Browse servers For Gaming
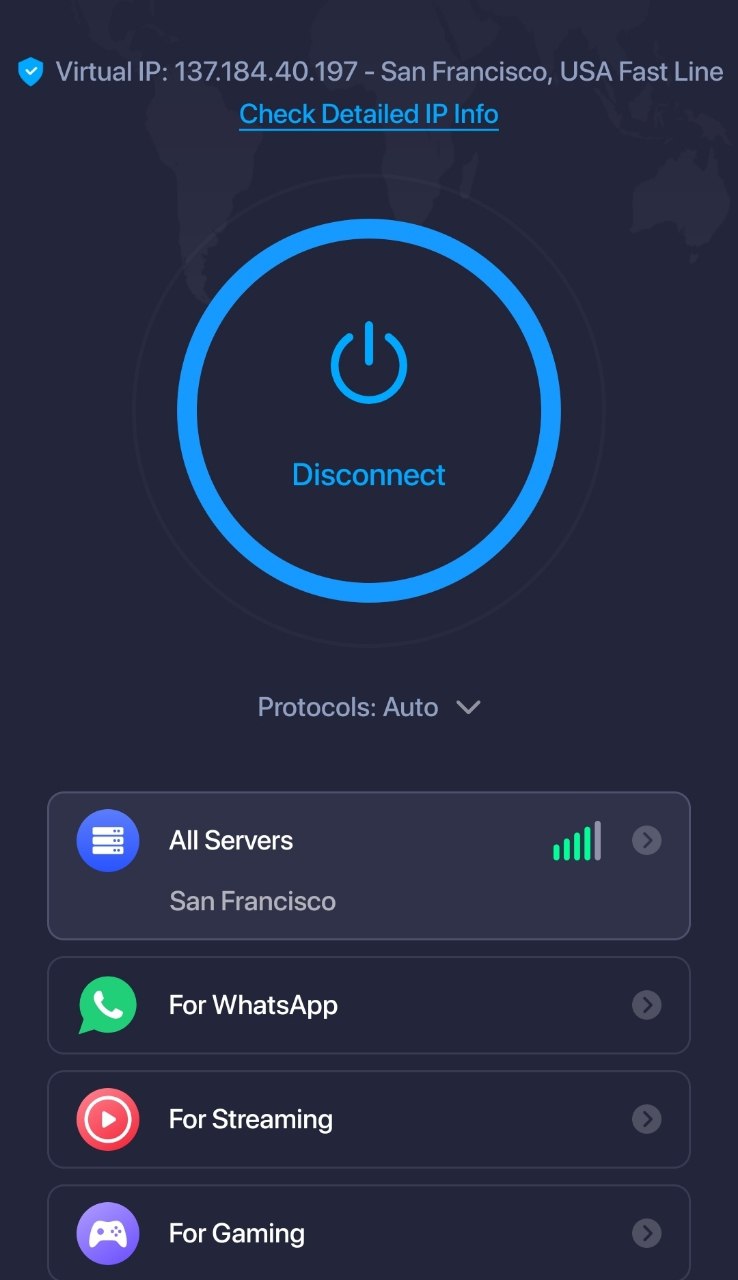This screenshot has width=738, height=1280. (x=368, y=1233)
